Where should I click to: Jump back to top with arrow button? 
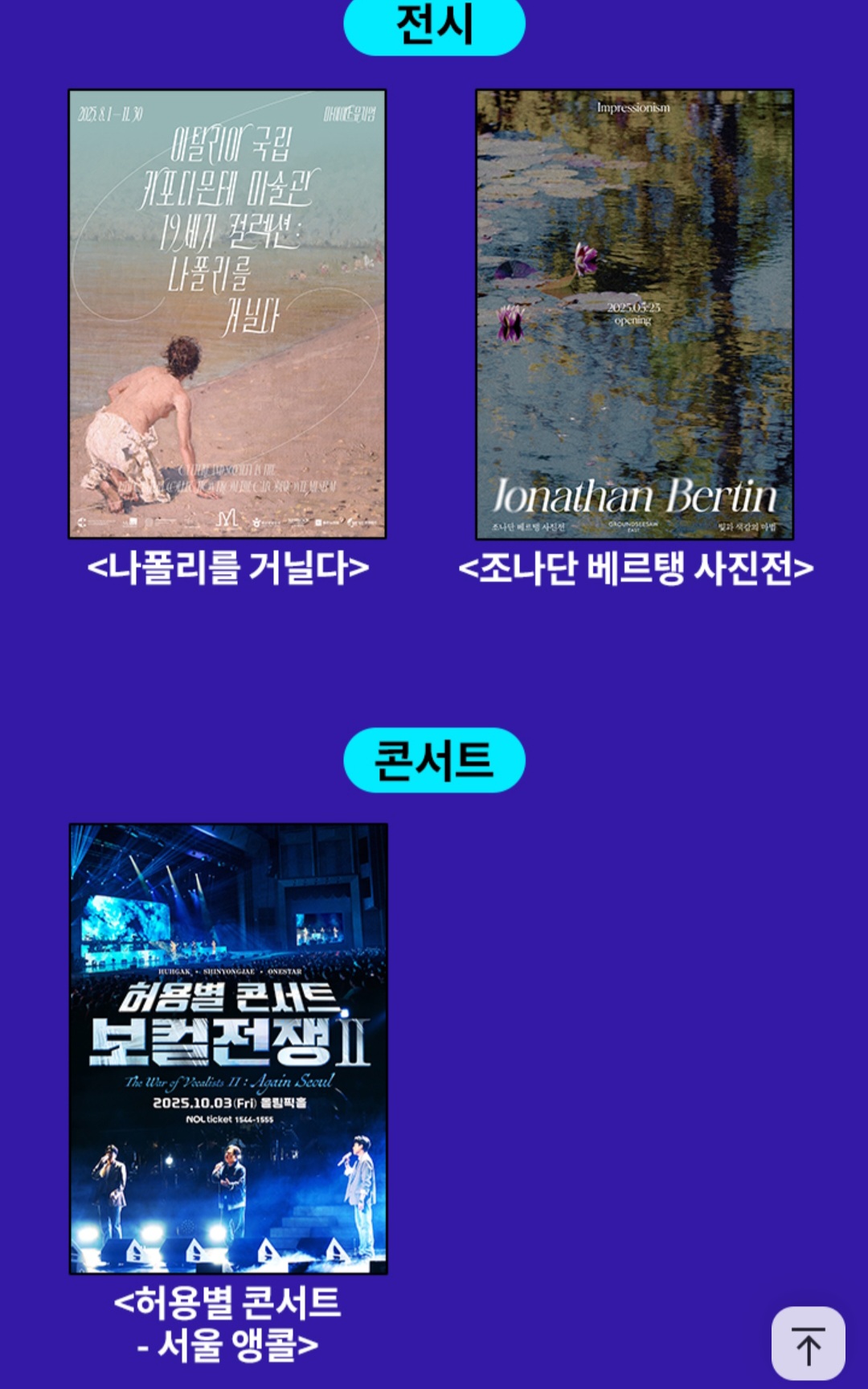tap(808, 1342)
